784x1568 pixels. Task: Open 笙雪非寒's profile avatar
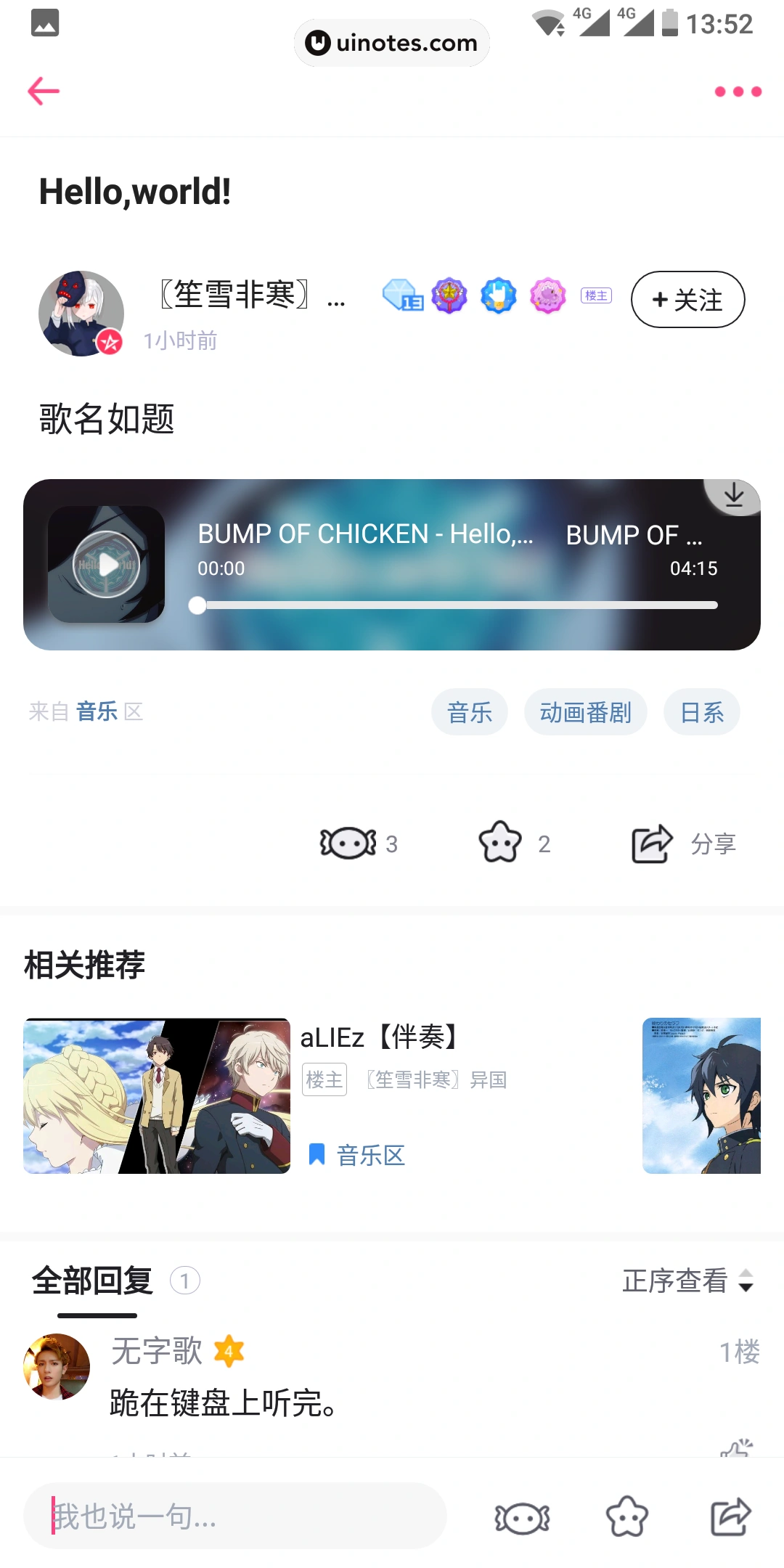(81, 314)
